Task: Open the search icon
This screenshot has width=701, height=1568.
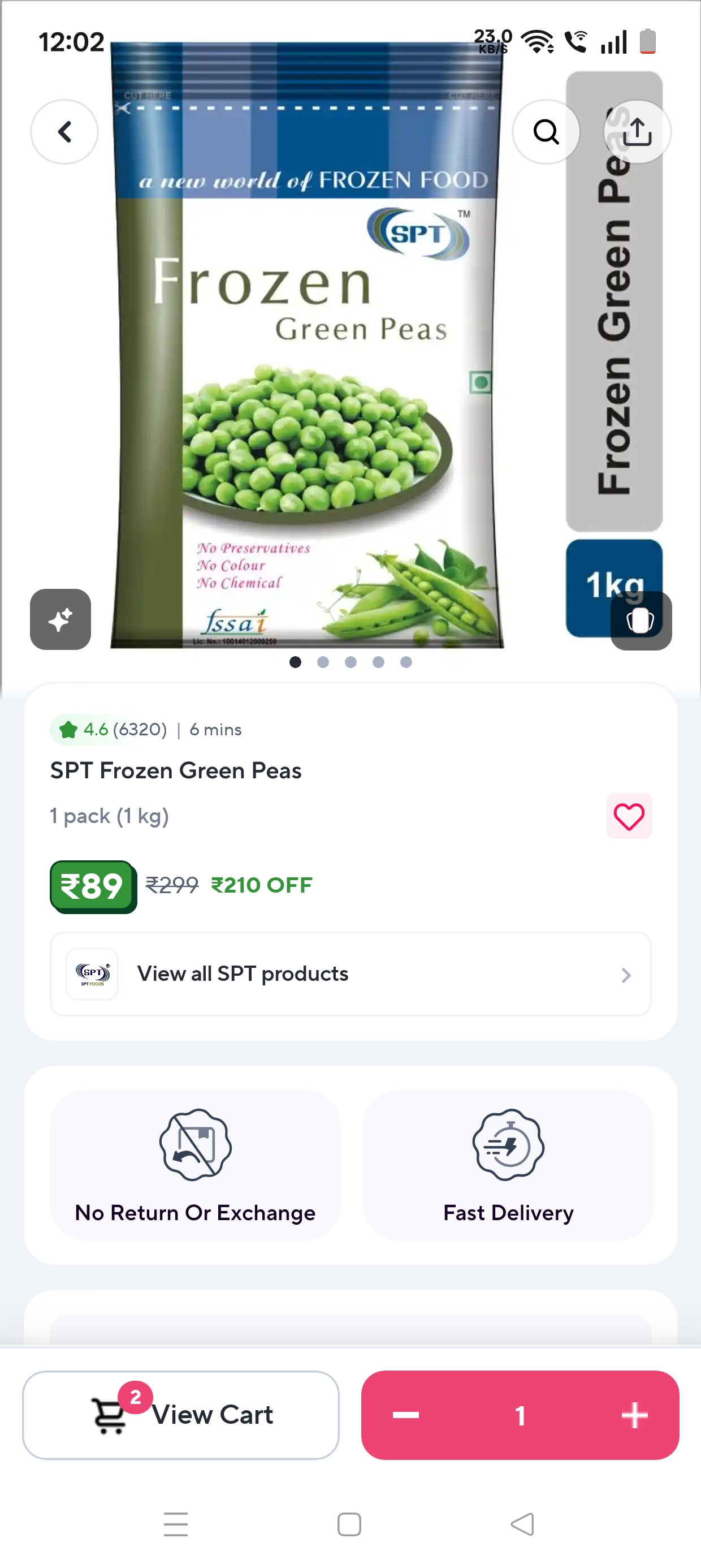Action: (x=546, y=131)
